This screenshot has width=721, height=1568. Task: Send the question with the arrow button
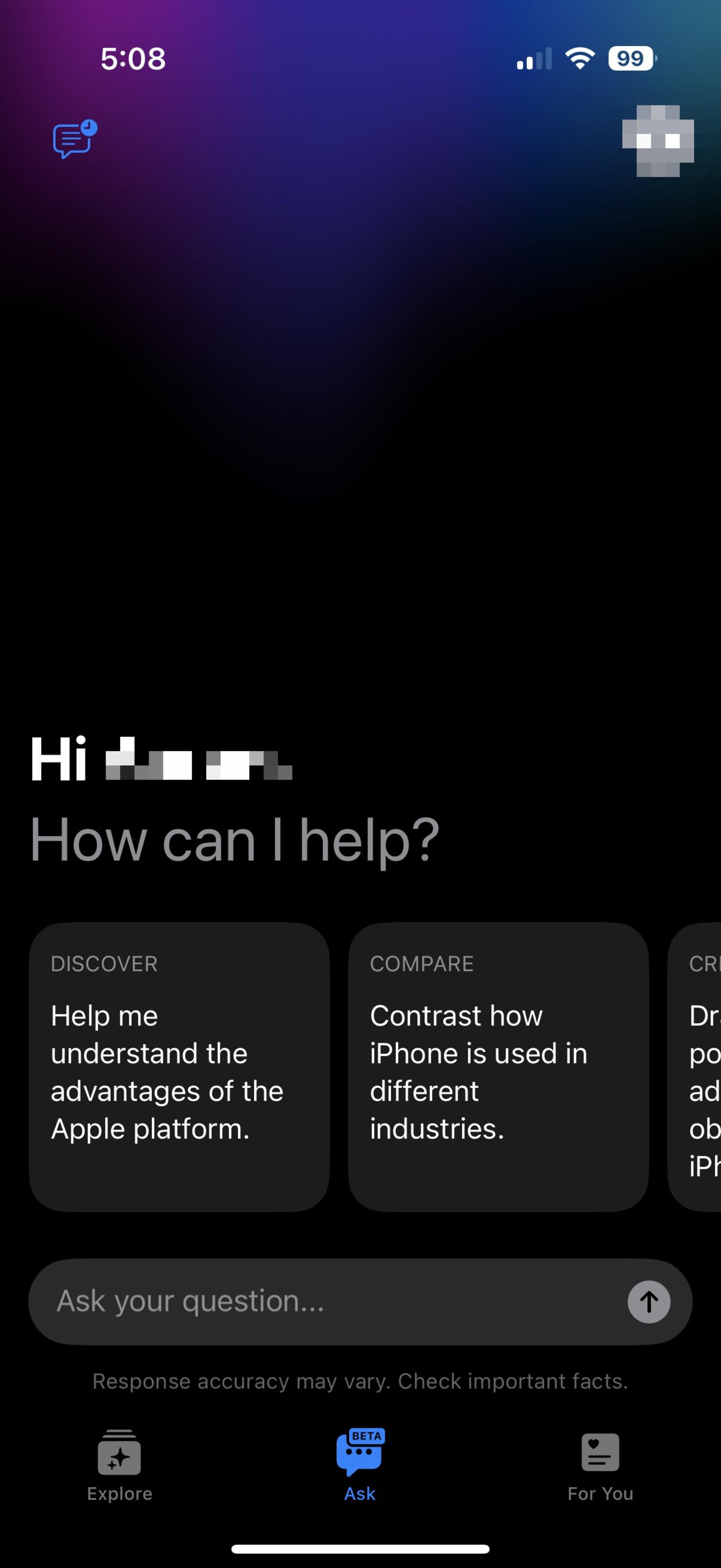pos(649,1302)
